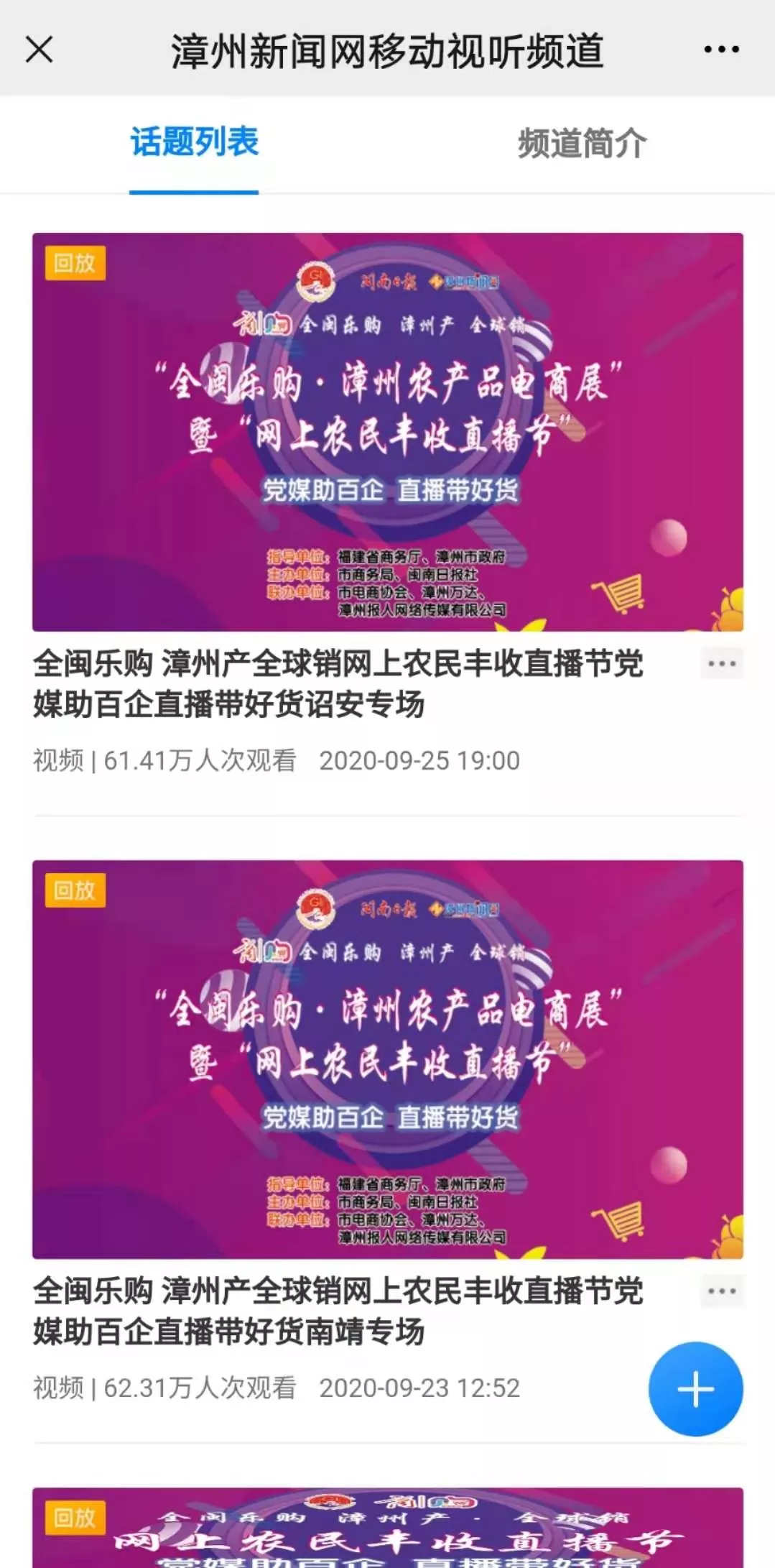The width and height of the screenshot is (775, 1568).
Task: Switch to the 话题列表 tab
Action: 194,142
